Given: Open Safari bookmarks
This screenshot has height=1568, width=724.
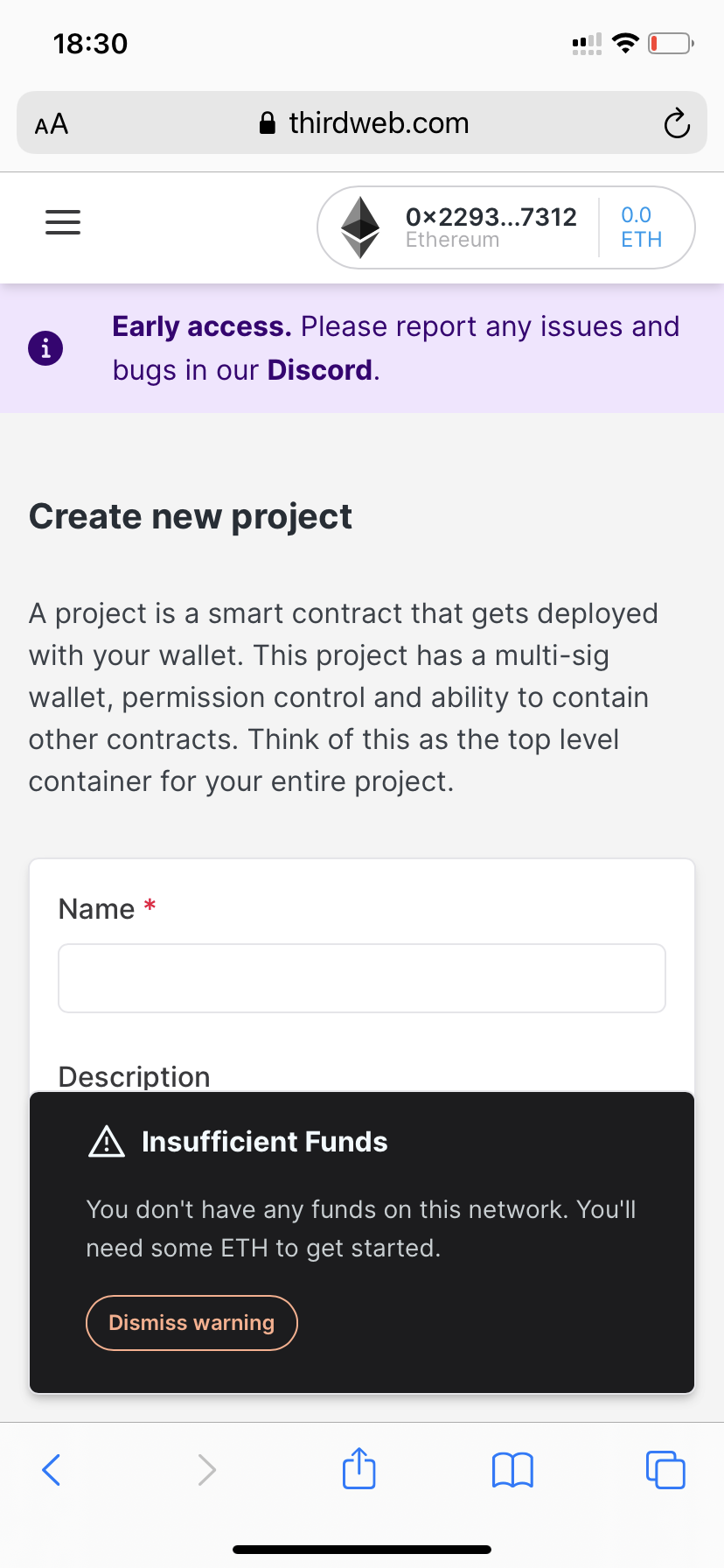Looking at the screenshot, I should coord(512,1470).
